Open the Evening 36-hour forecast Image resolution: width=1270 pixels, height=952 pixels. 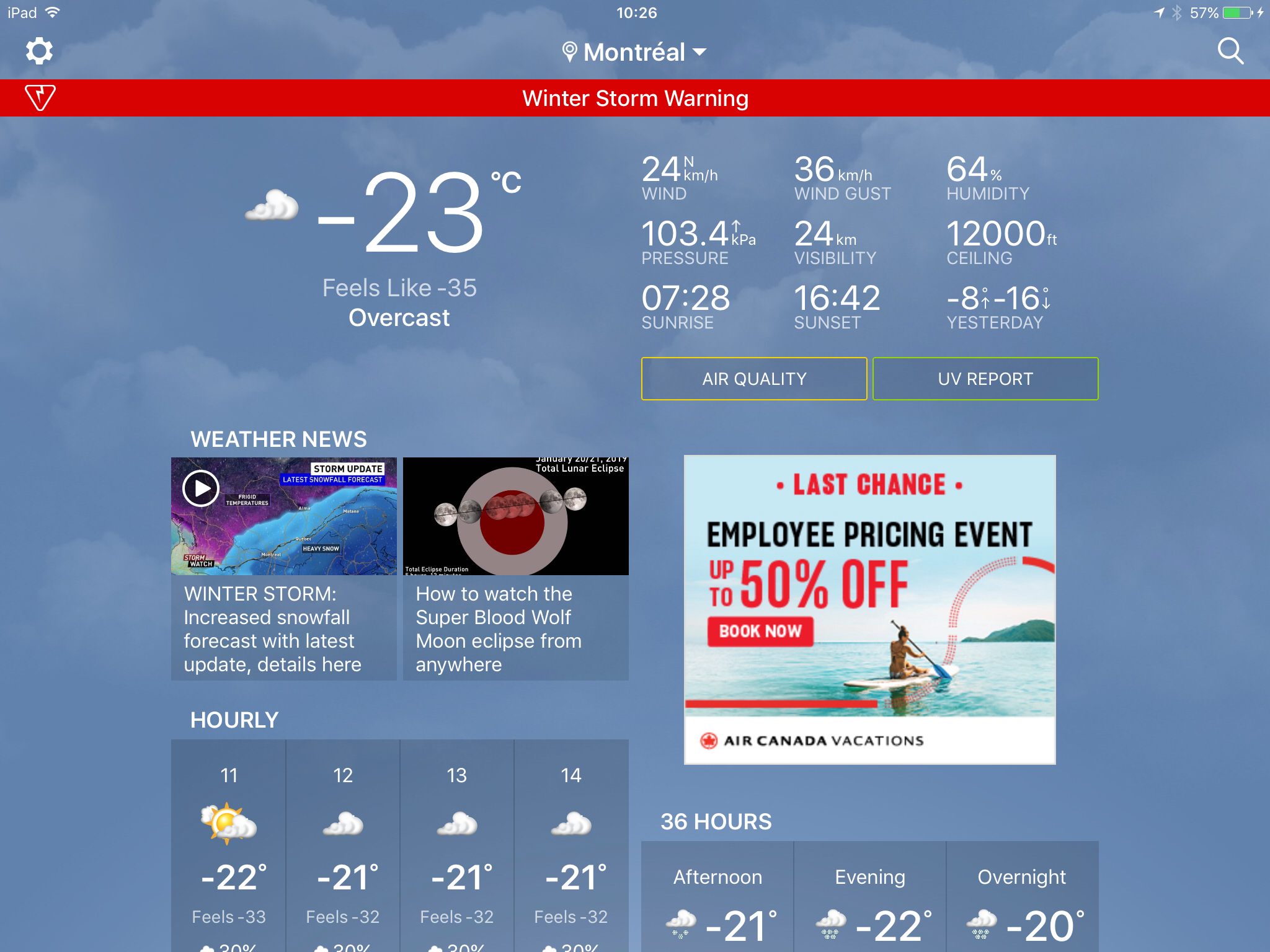[870, 899]
